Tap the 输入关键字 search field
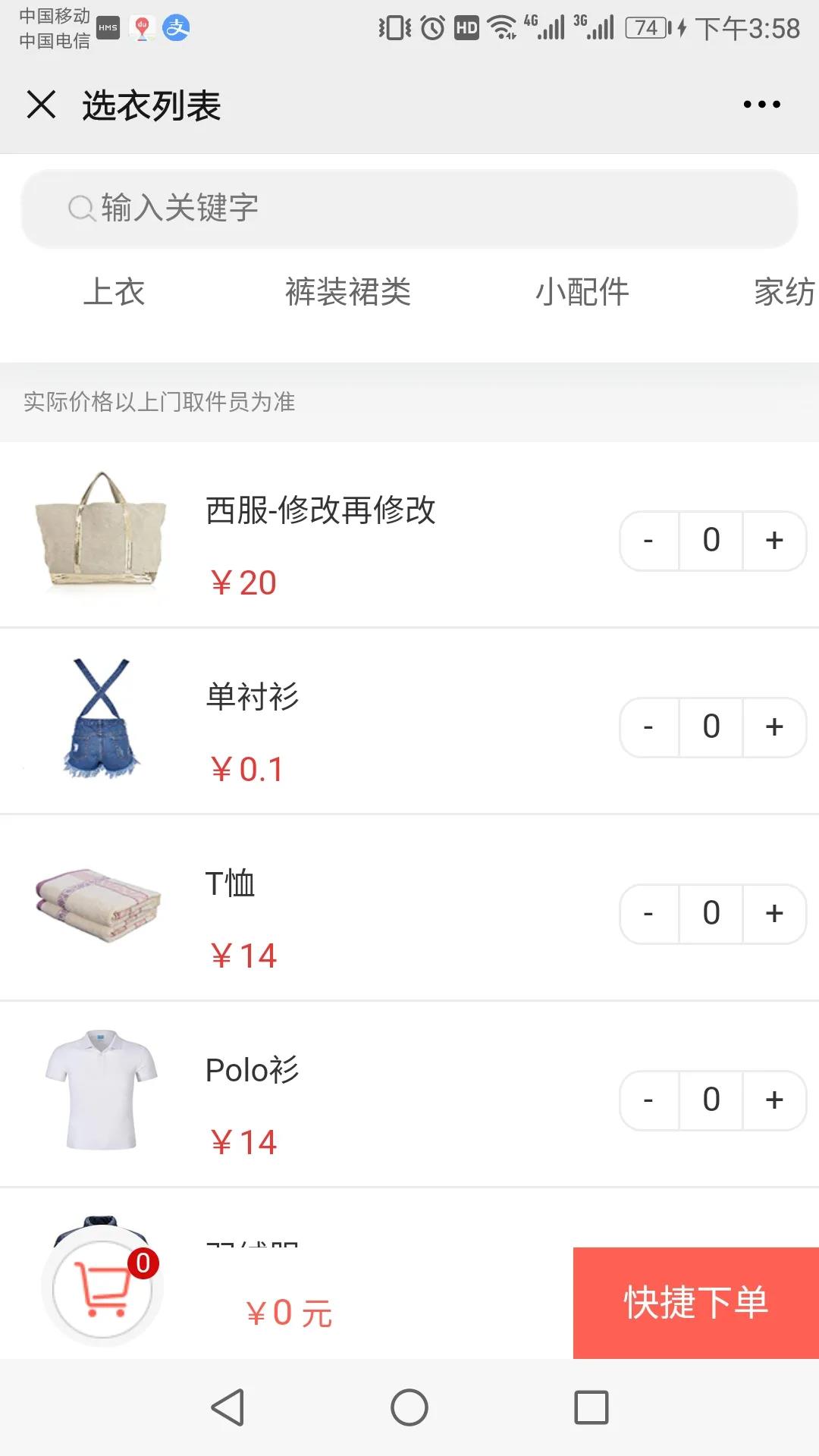This screenshot has width=819, height=1456. [x=409, y=208]
